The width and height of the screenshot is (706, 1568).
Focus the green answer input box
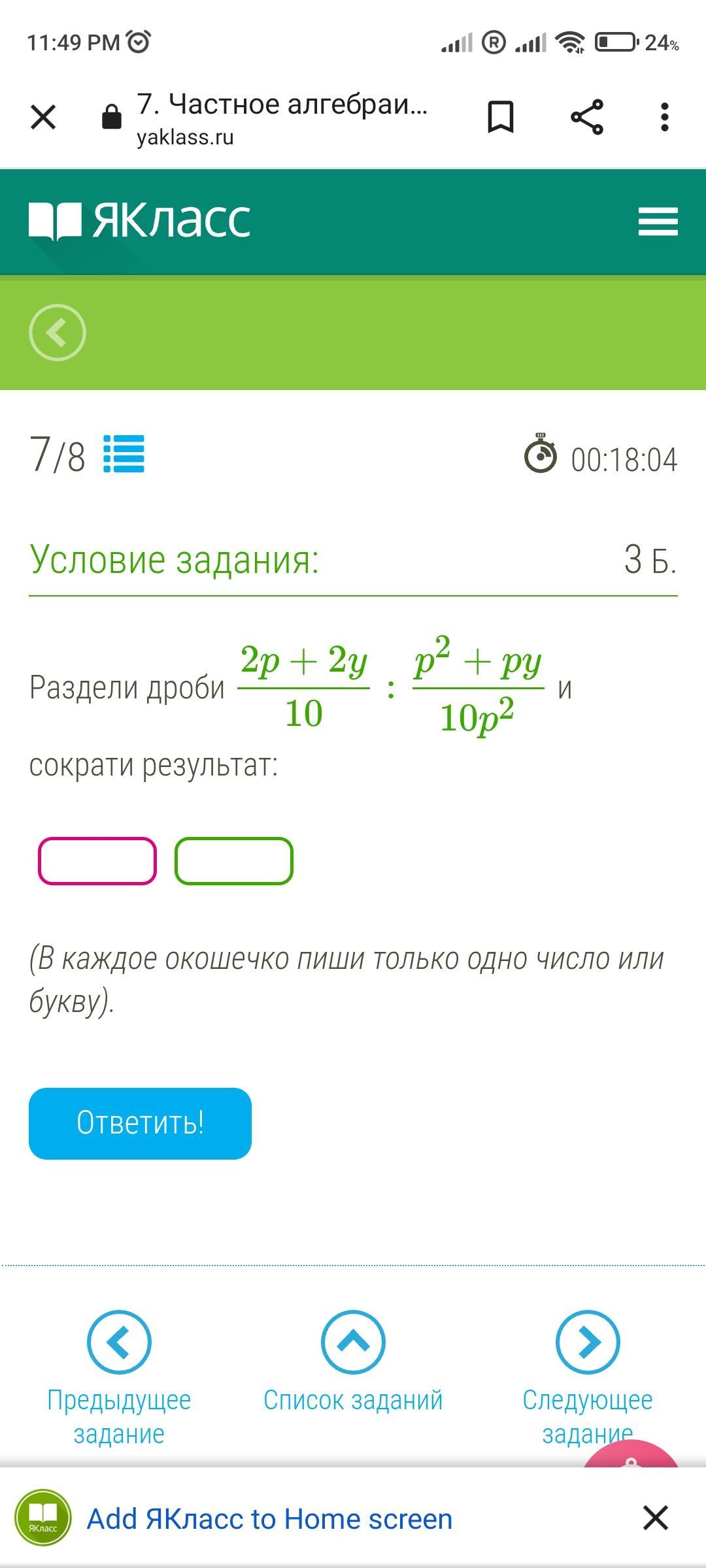pyautogui.click(x=234, y=861)
